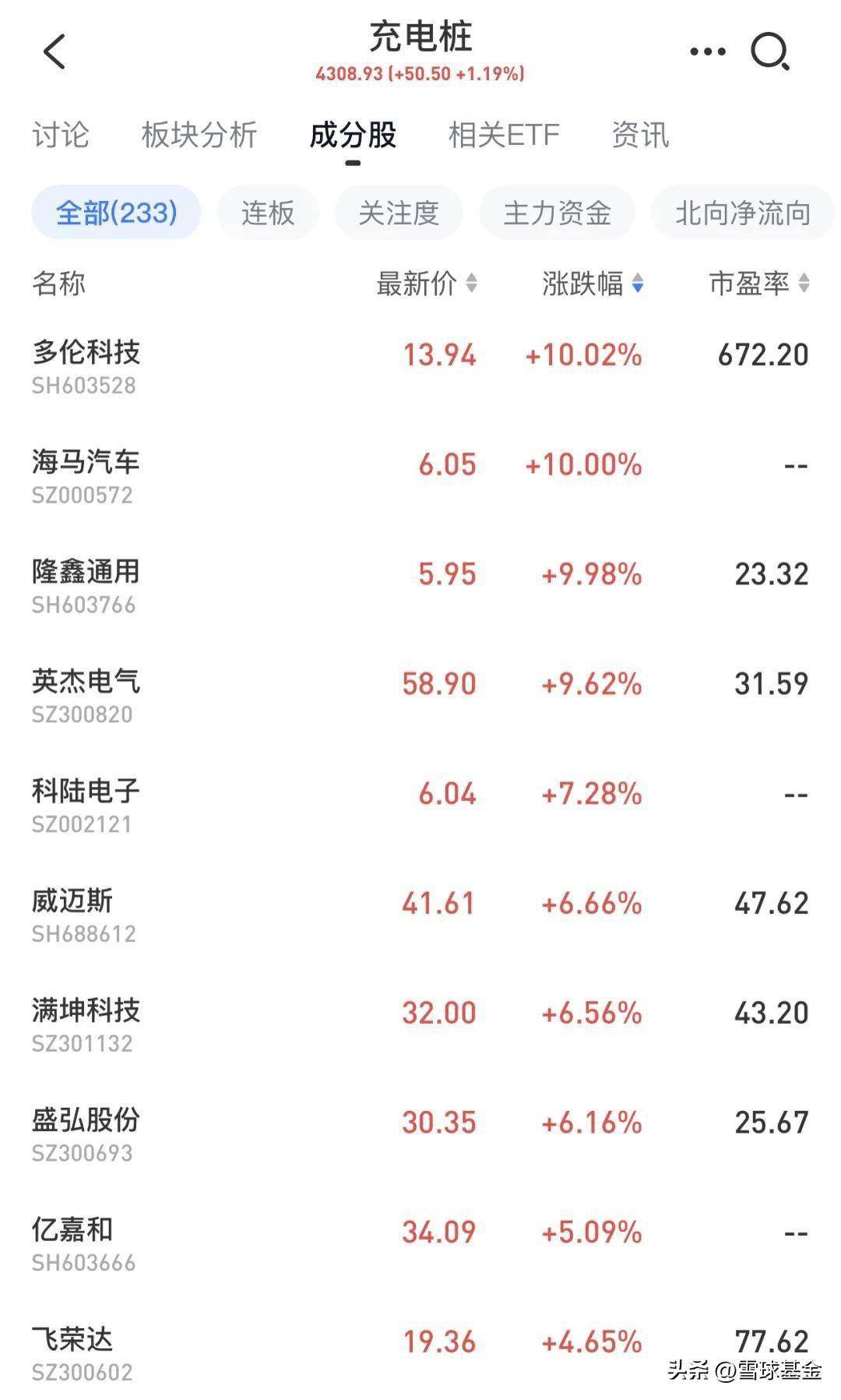Open stock 海马汽车 SZ000572

[420, 476]
